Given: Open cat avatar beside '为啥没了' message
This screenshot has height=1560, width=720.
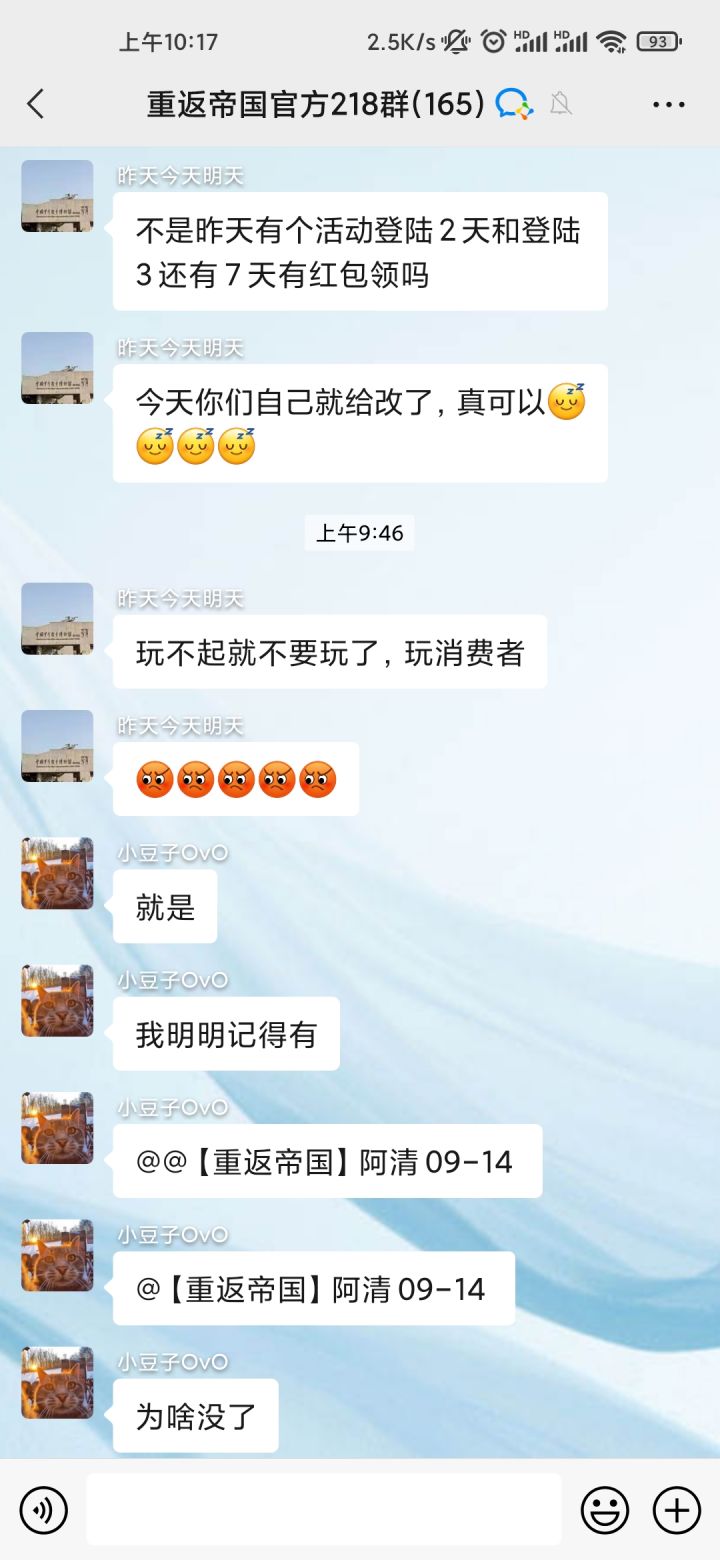Looking at the screenshot, I should [57, 1383].
